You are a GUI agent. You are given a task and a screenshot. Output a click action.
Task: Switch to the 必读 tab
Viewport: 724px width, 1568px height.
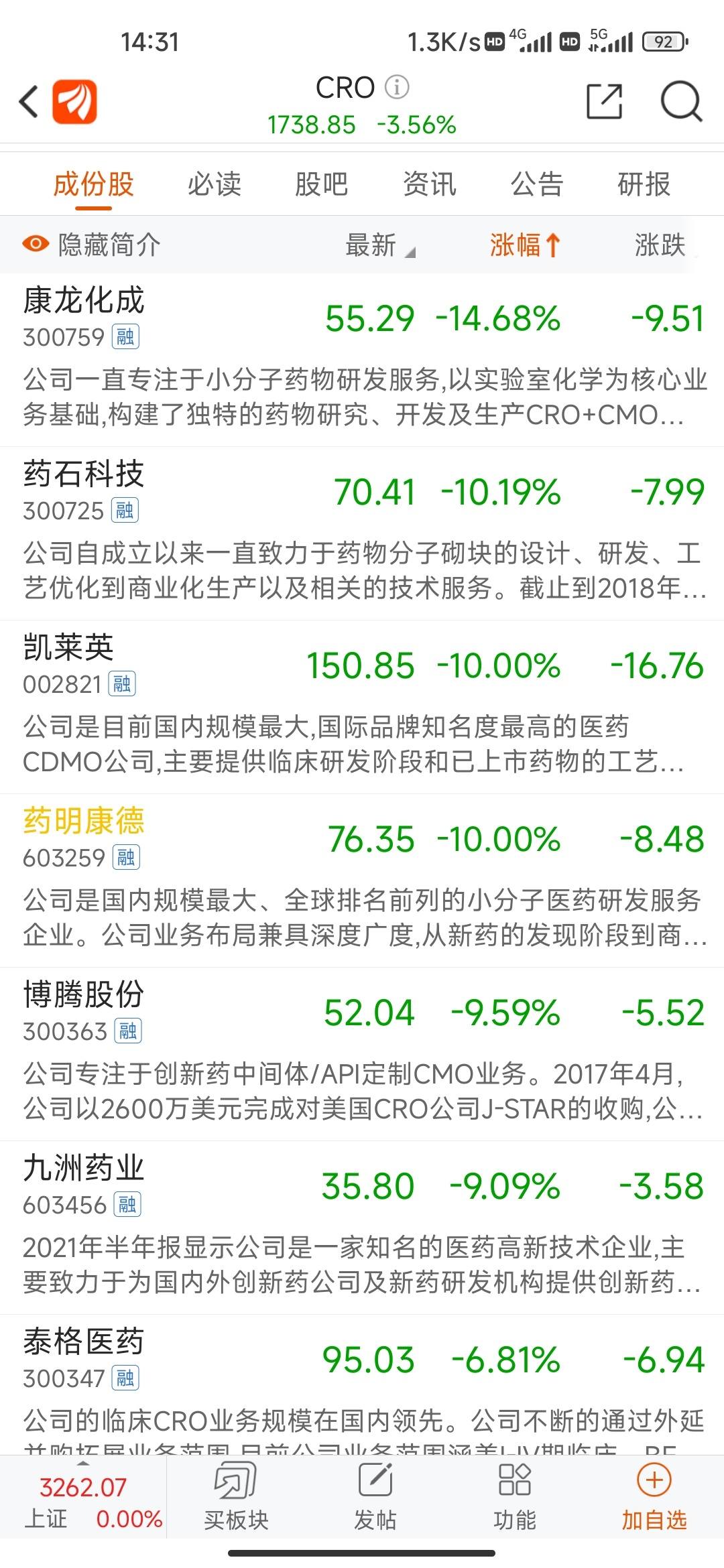214,184
